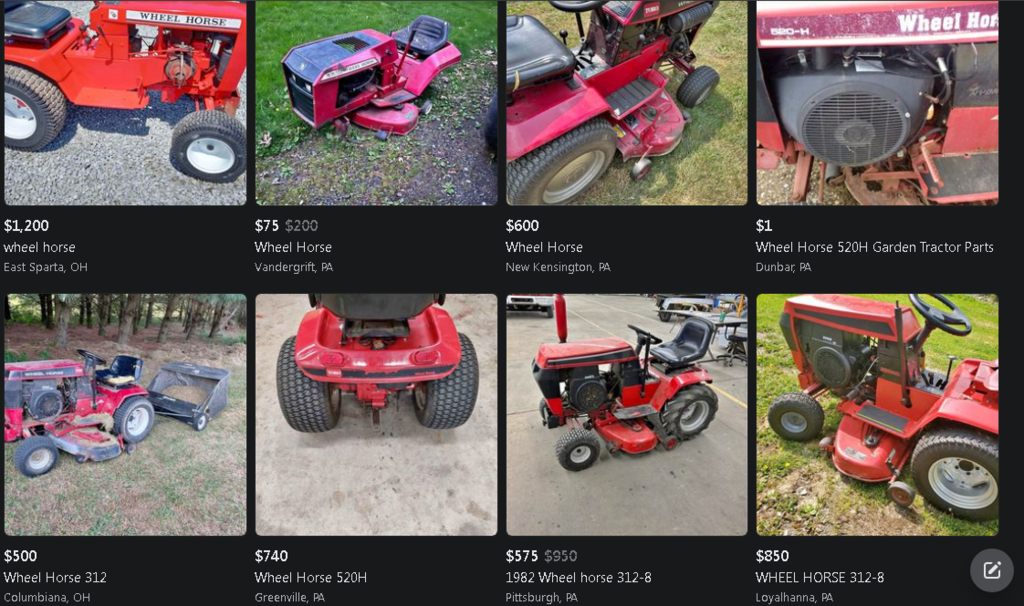View the Wheel Horse 312 listing in Columbiana

click(x=125, y=414)
